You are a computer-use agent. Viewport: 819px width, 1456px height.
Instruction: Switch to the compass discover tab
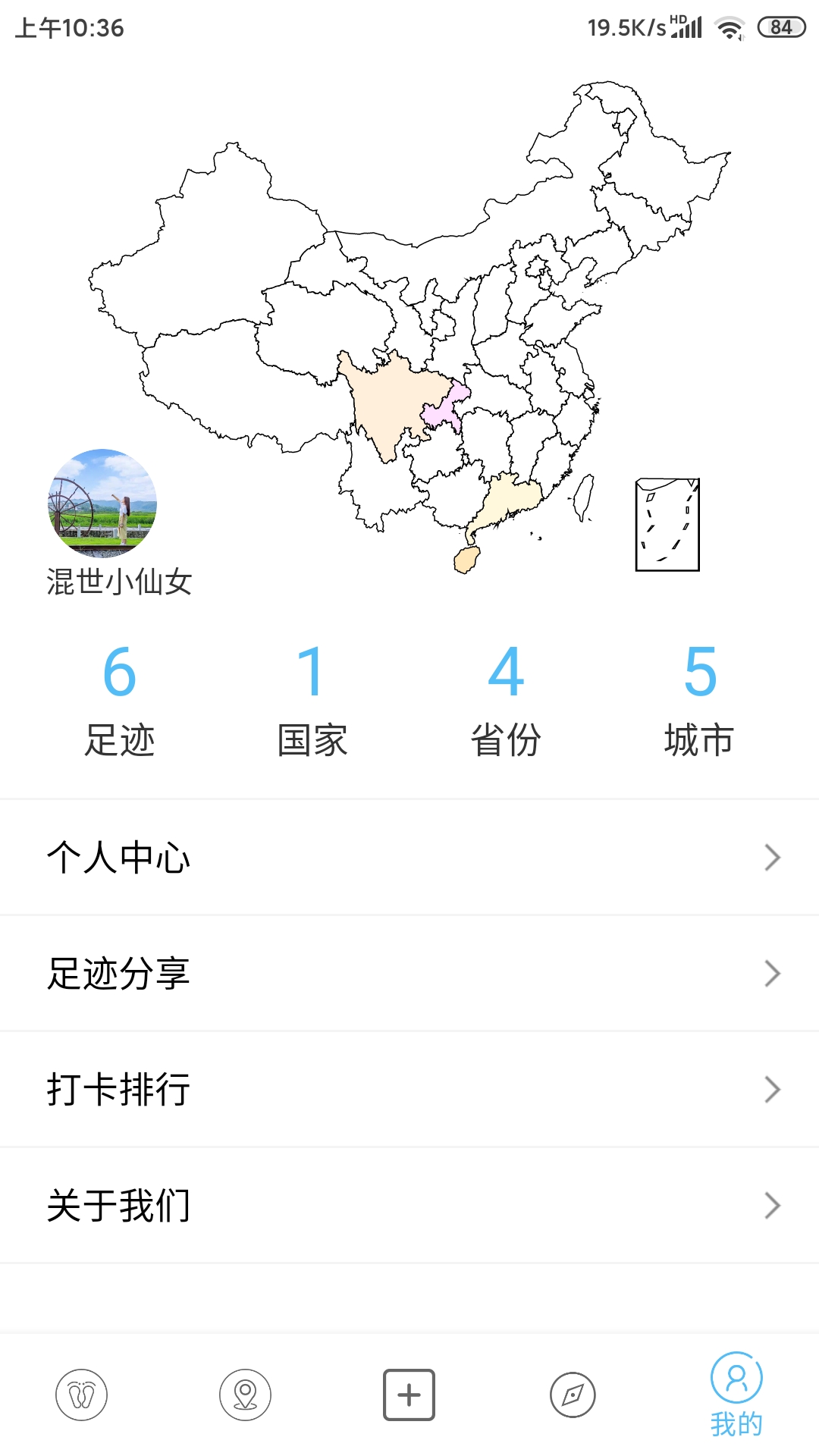coord(573,1395)
